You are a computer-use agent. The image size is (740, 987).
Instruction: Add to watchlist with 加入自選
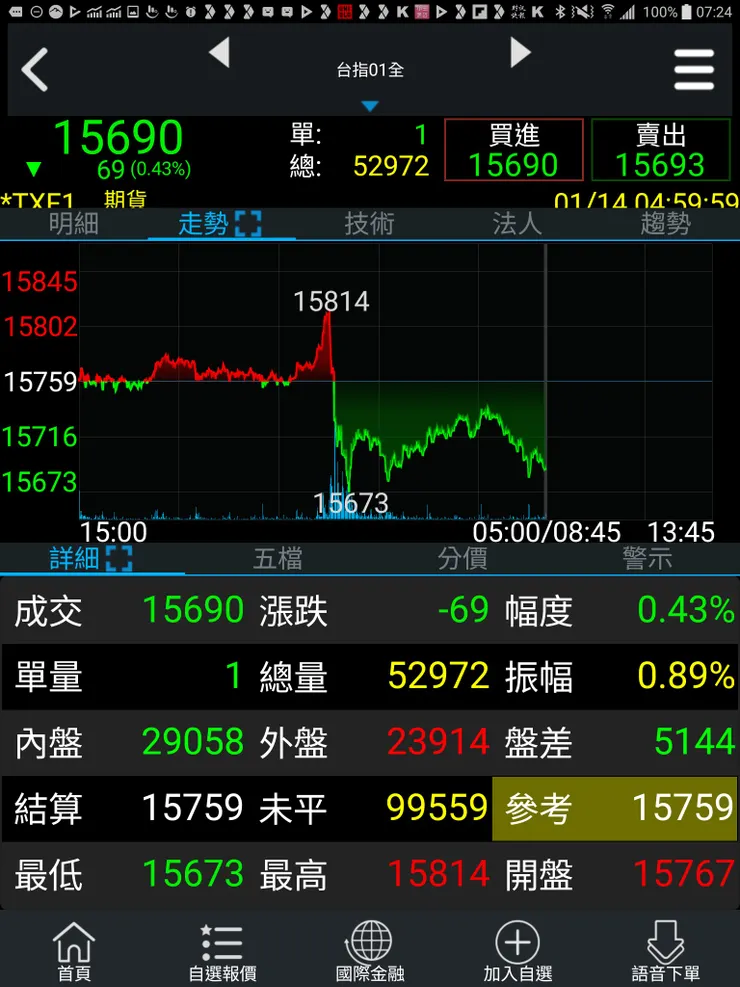point(518,950)
